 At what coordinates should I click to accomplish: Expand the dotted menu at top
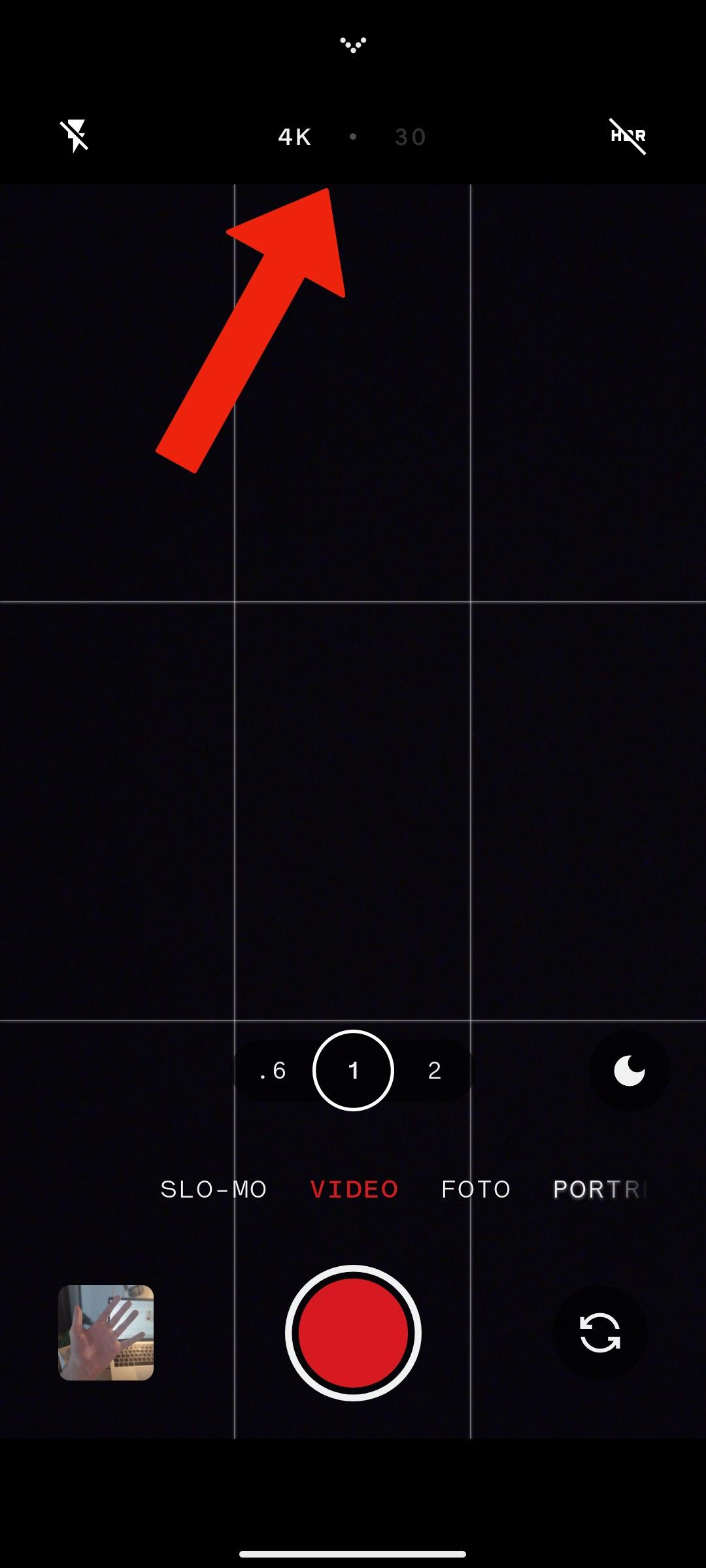353,44
